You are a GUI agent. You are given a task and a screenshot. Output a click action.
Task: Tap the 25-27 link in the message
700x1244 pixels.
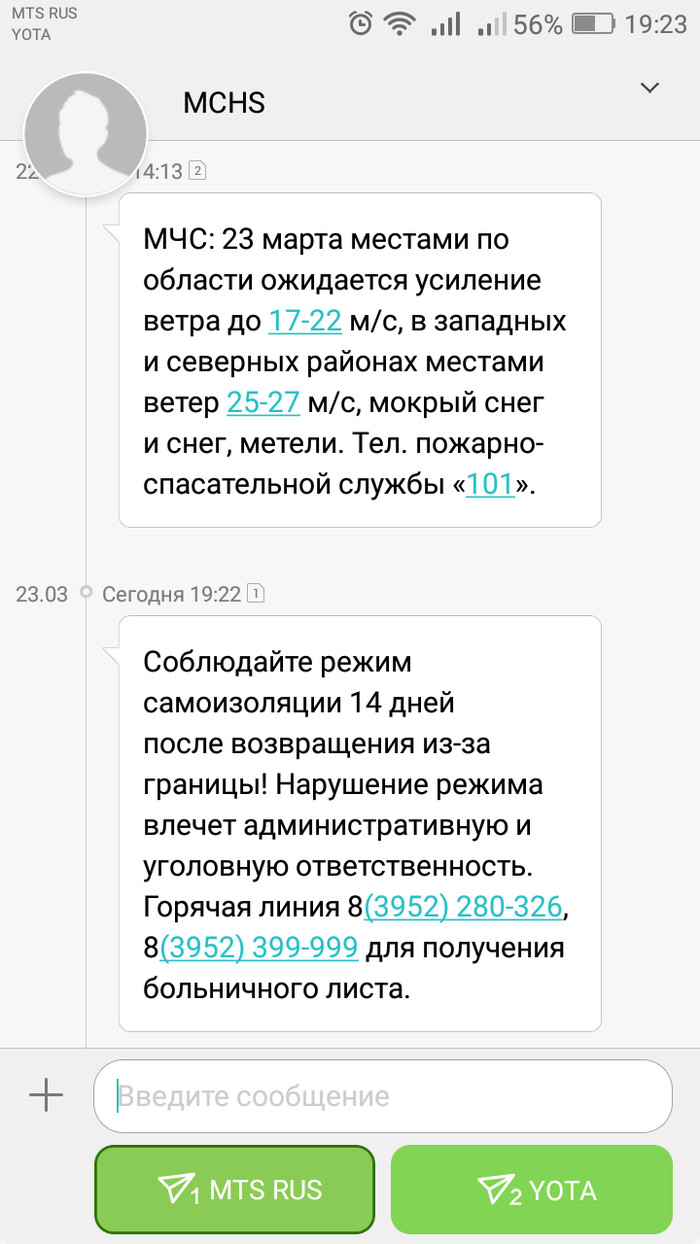pyautogui.click(x=263, y=402)
